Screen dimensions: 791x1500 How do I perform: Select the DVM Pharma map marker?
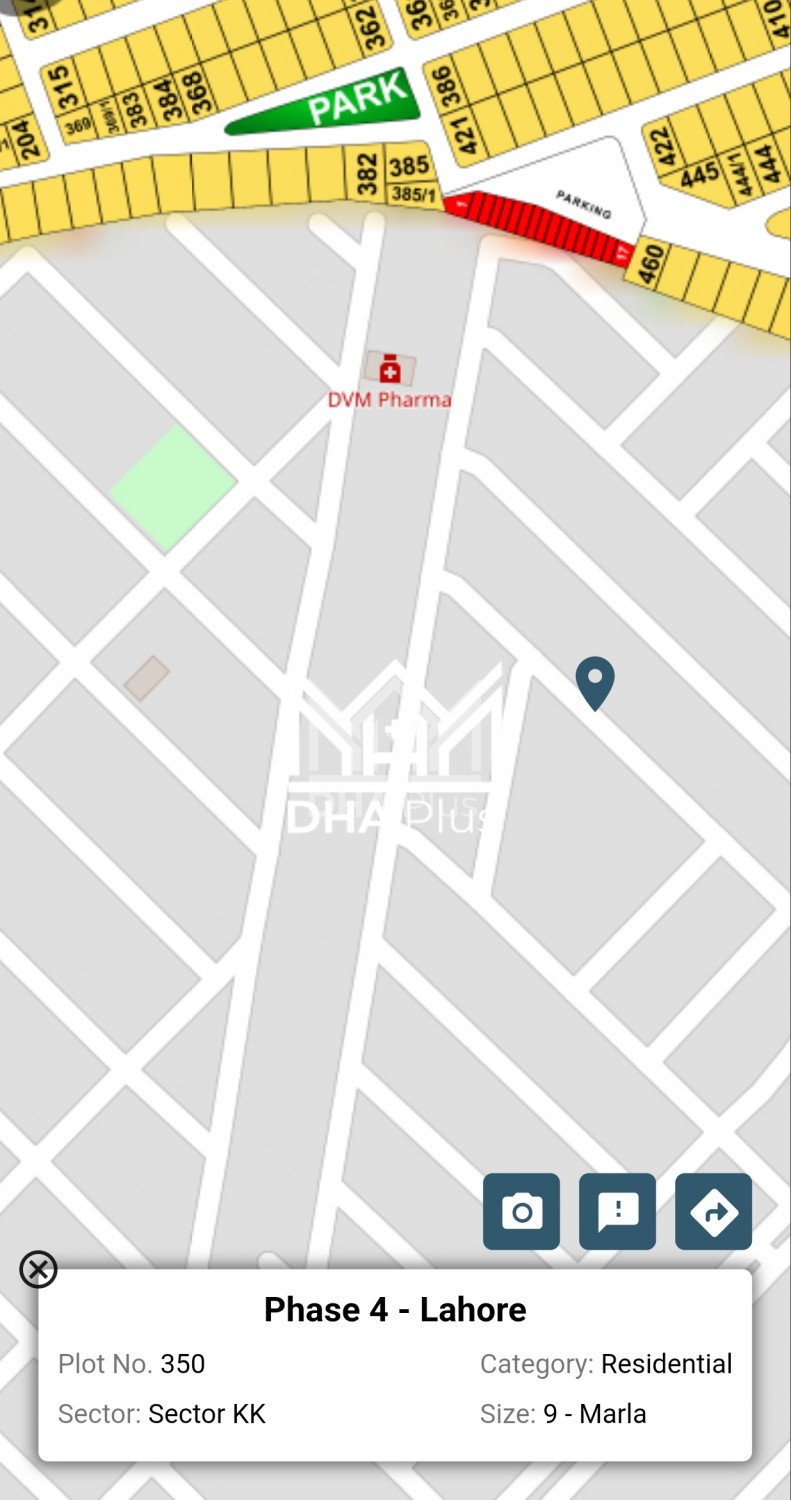coord(390,370)
